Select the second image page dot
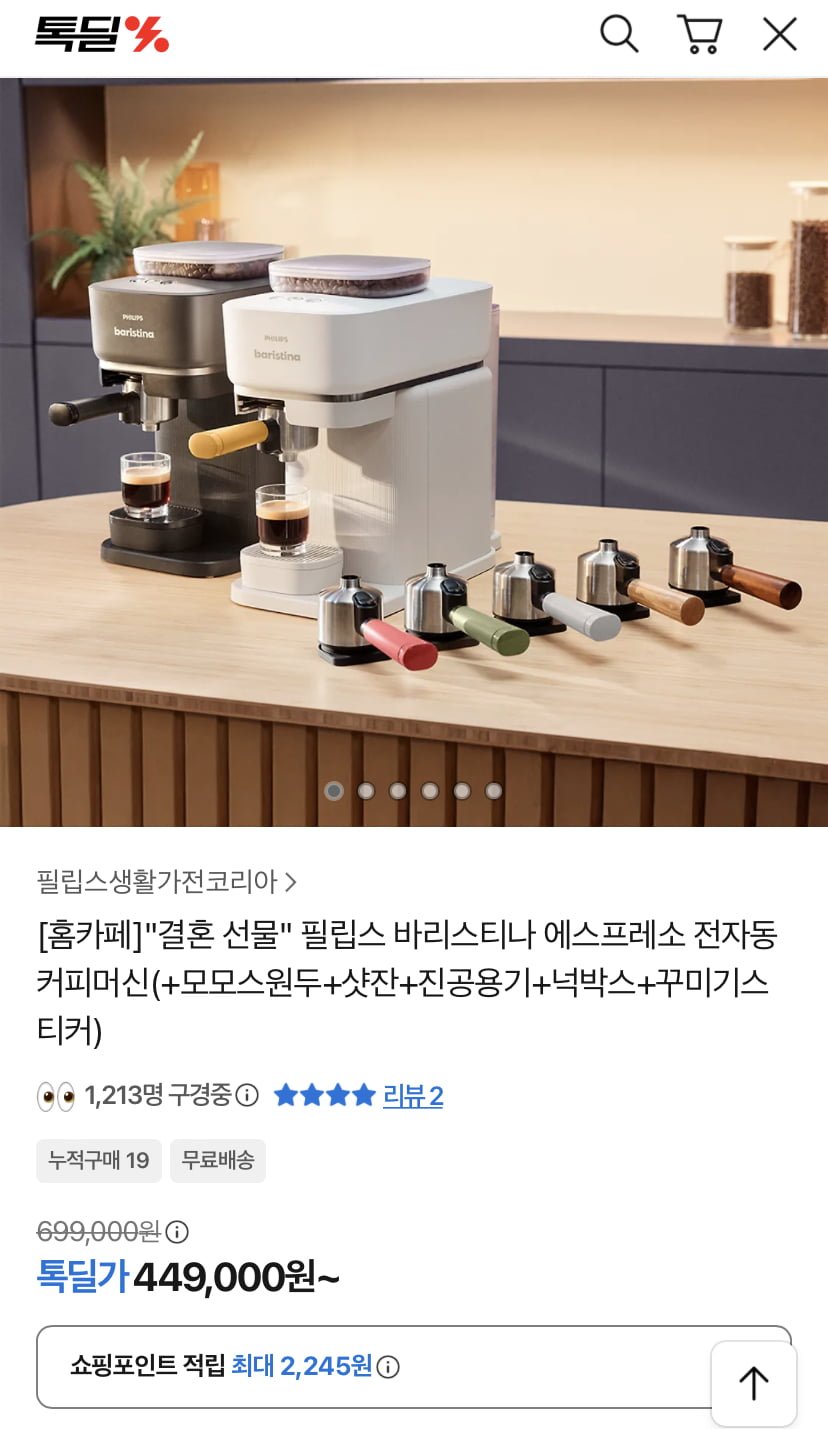This screenshot has height=1429, width=828. click(x=366, y=791)
